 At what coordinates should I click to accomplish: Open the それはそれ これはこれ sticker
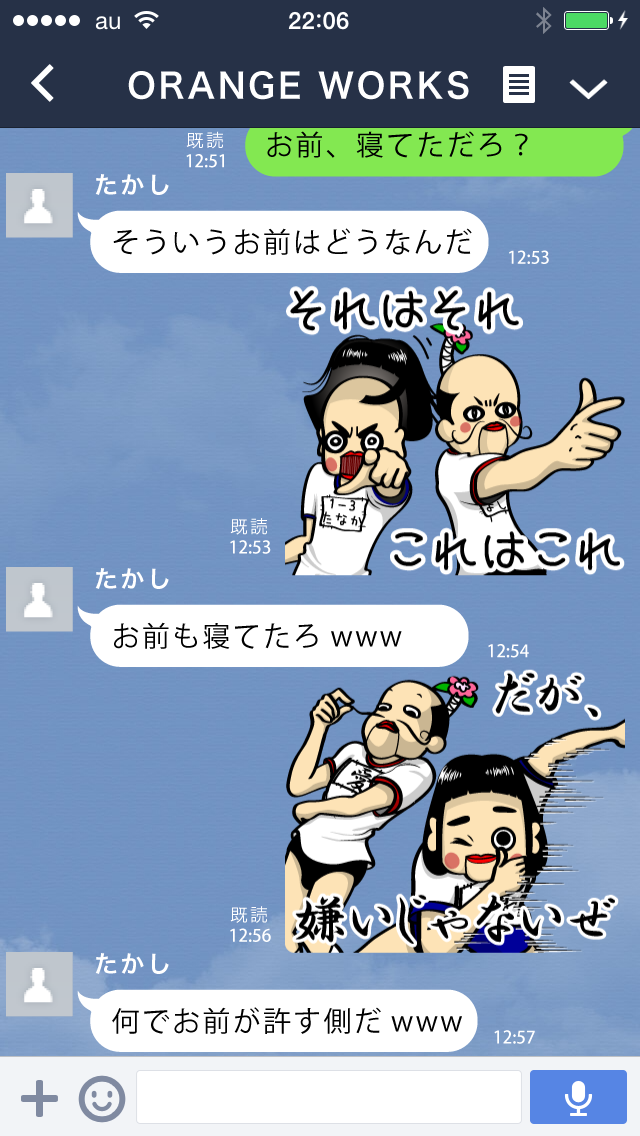pos(454,428)
